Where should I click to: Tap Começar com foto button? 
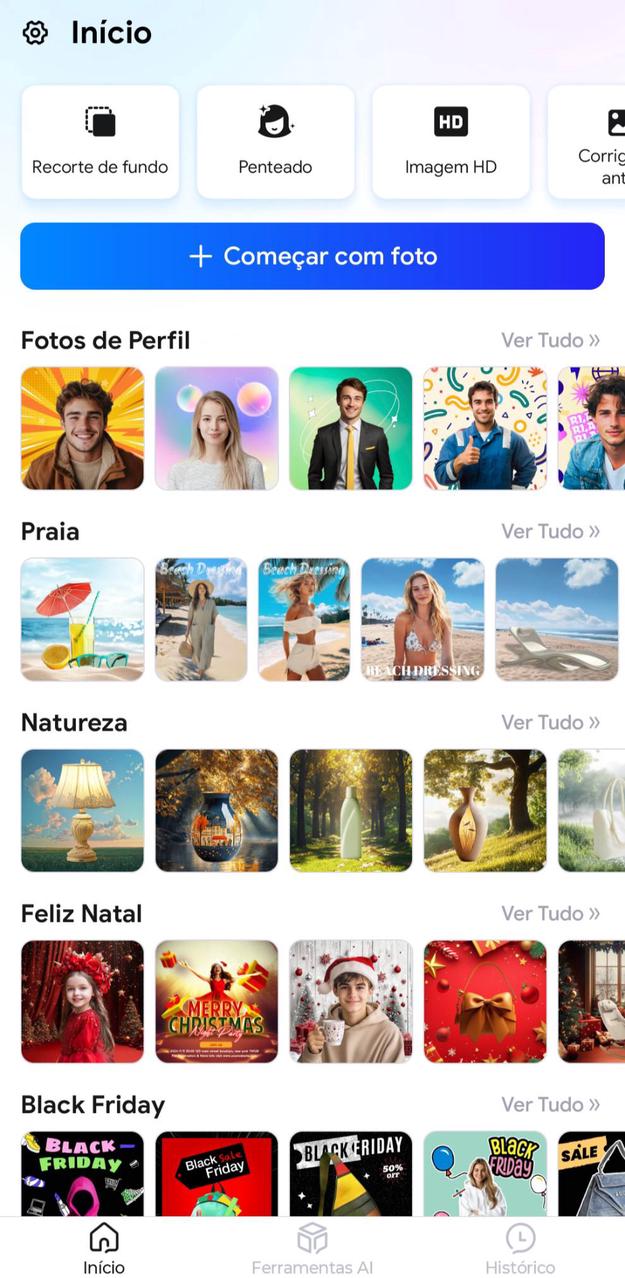point(312,256)
